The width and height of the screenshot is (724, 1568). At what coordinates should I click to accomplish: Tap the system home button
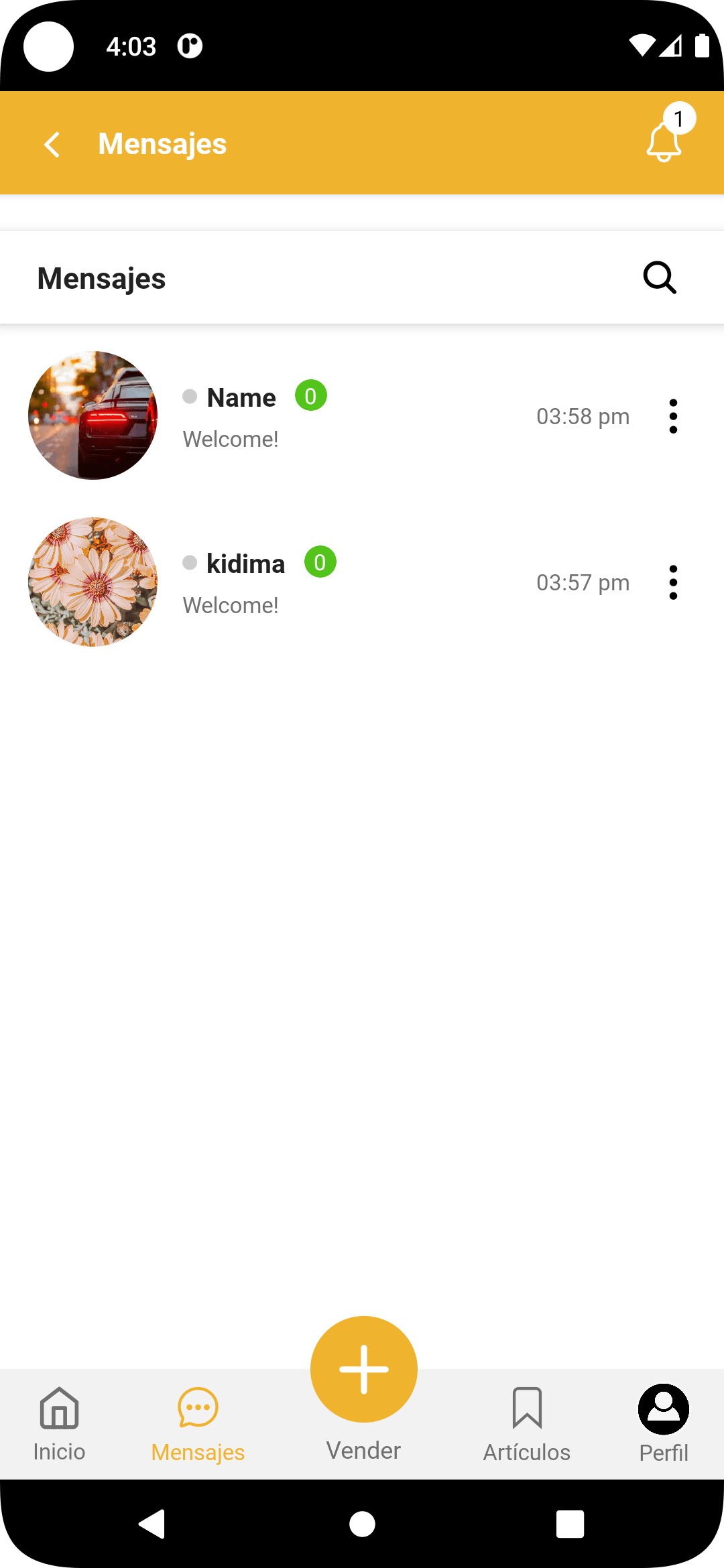362,1524
